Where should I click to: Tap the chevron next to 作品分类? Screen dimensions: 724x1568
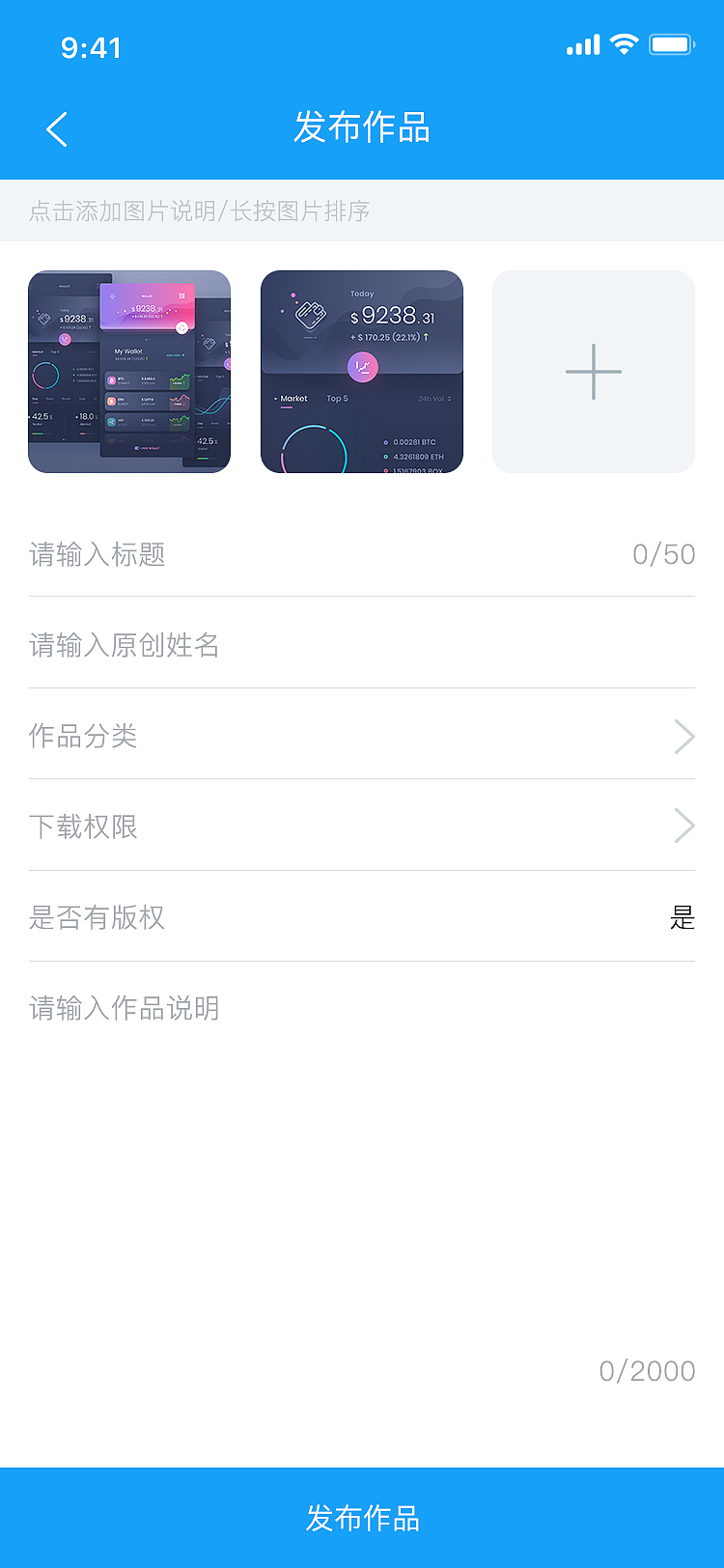[683, 737]
